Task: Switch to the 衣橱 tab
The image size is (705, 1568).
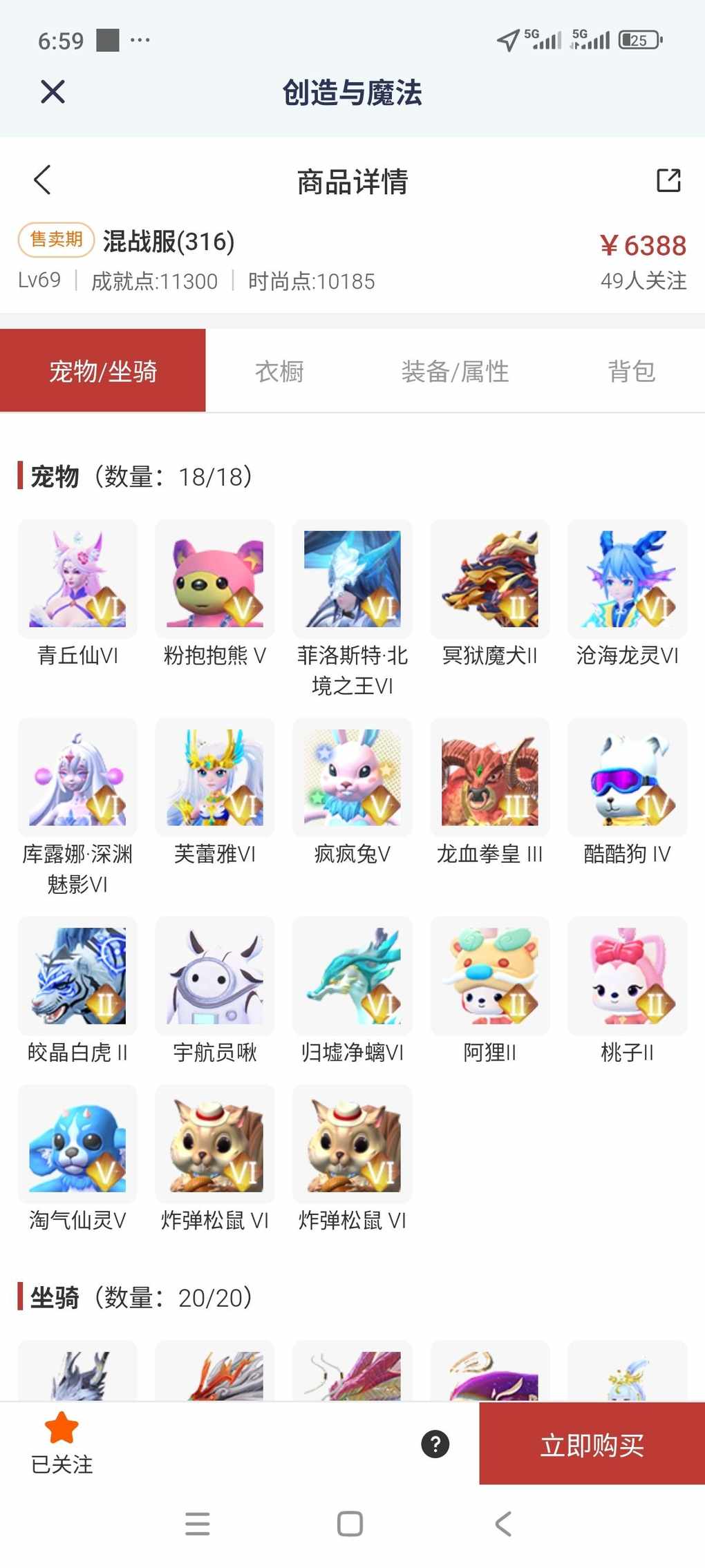Action: coord(279,372)
